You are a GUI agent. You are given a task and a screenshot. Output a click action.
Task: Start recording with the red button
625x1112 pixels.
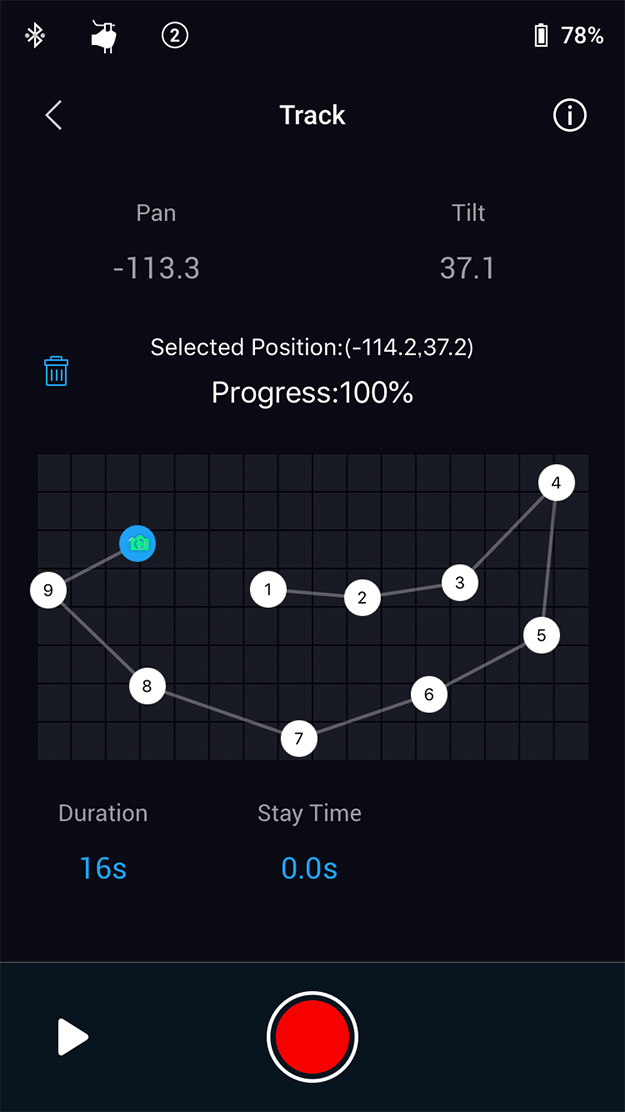click(x=312, y=1037)
